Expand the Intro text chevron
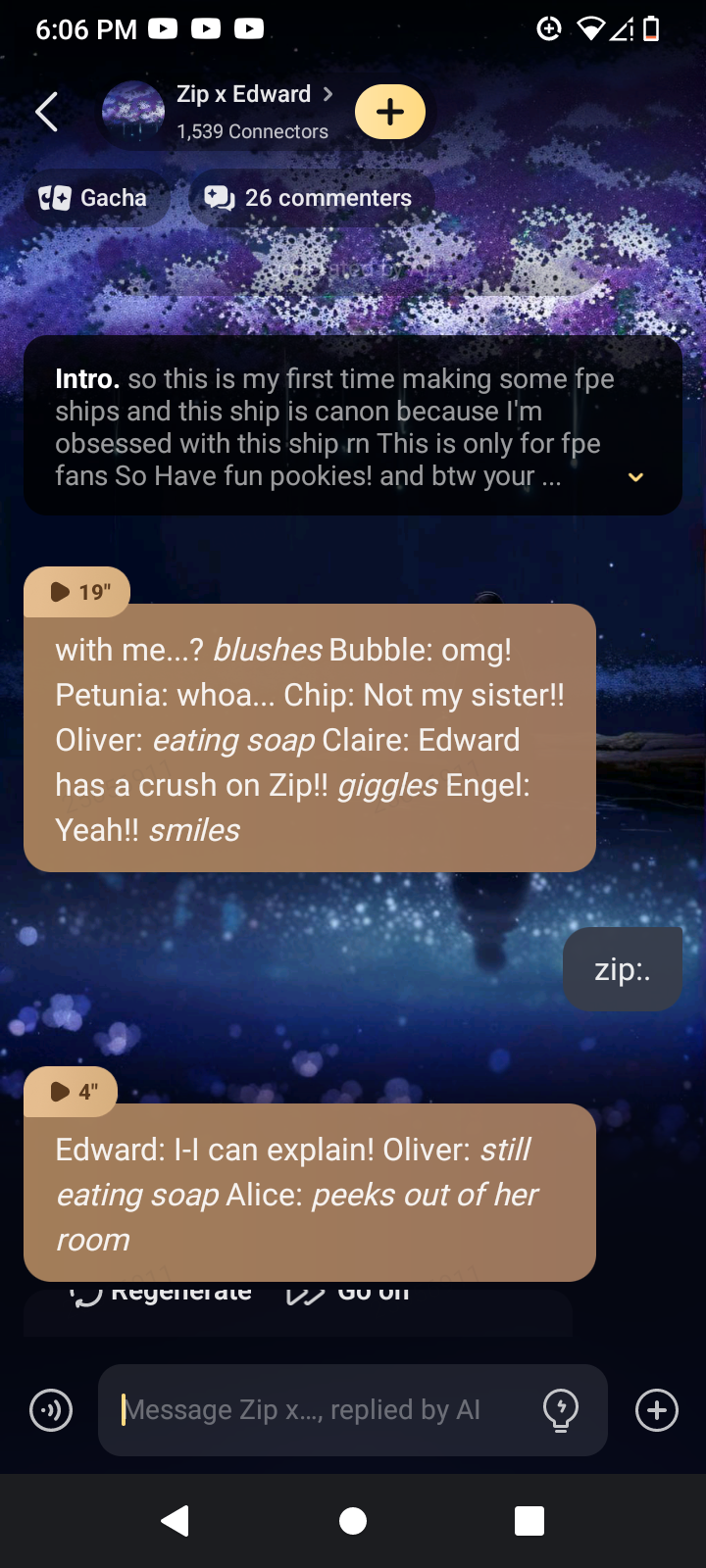This screenshot has width=706, height=1568. click(635, 477)
